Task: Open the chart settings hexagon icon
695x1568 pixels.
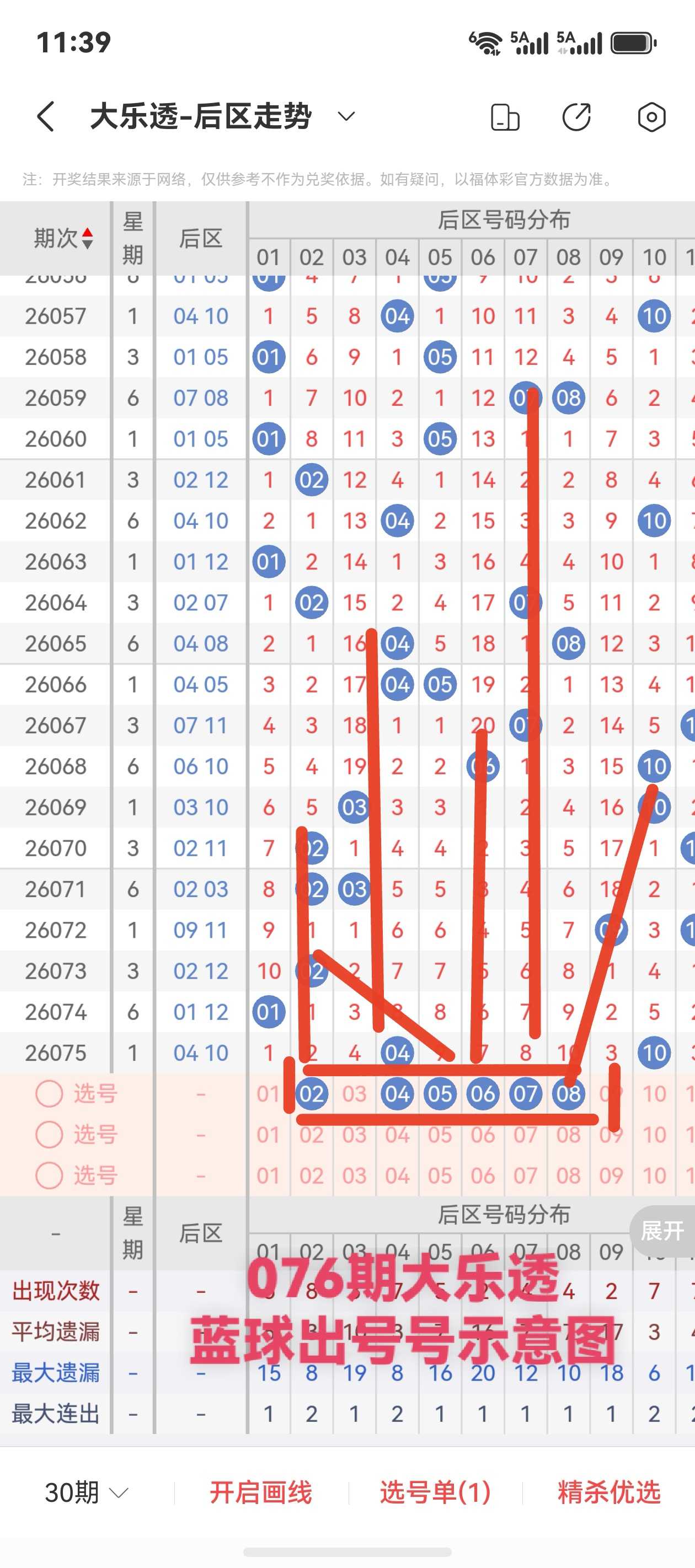Action: pyautogui.click(x=651, y=117)
